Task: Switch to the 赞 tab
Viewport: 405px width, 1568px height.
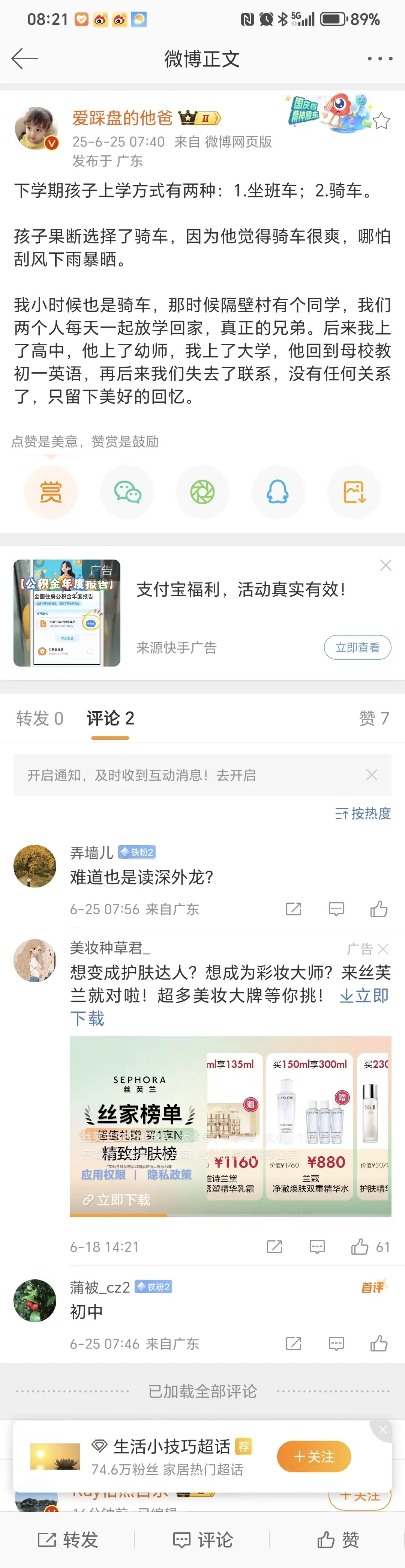Action: click(373, 718)
